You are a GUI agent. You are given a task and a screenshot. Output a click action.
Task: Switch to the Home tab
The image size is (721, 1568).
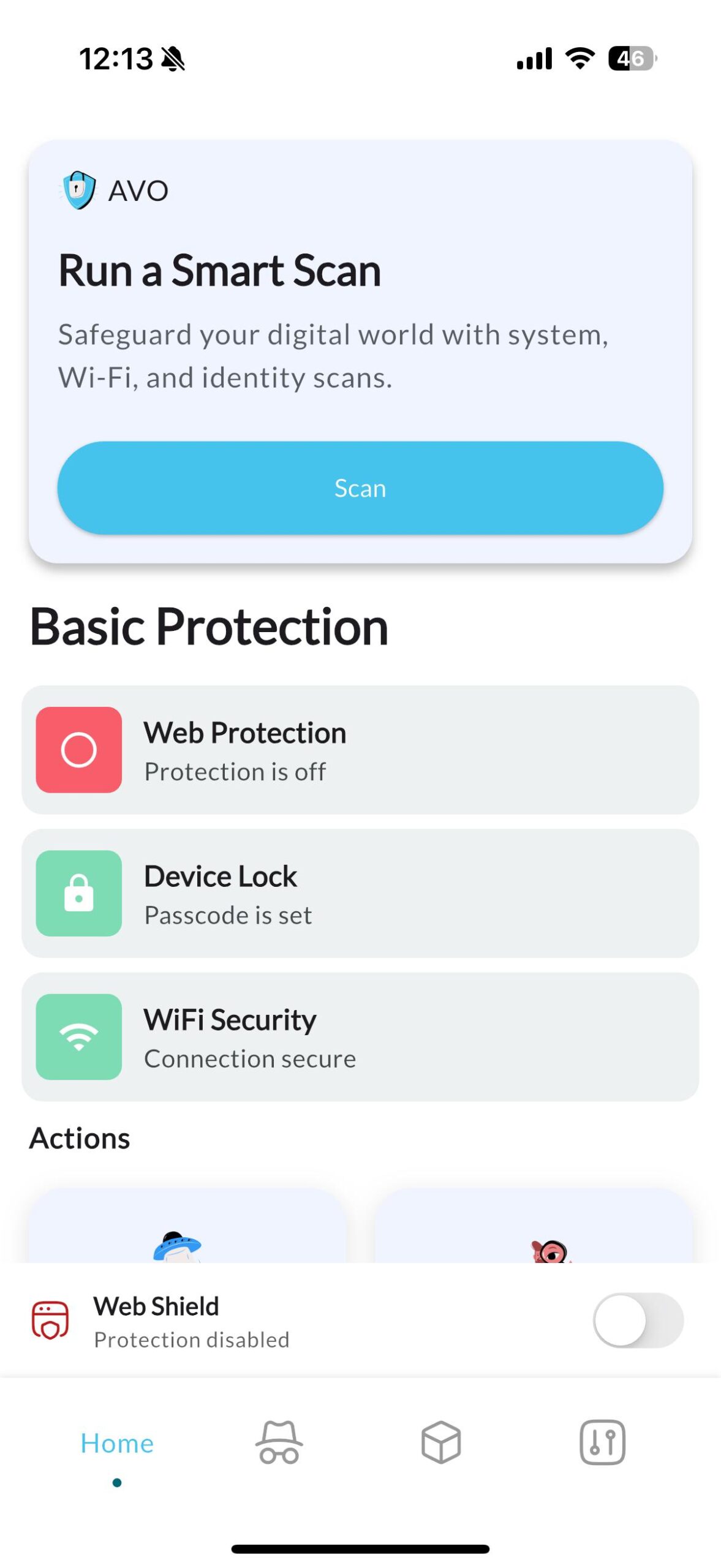117,1442
